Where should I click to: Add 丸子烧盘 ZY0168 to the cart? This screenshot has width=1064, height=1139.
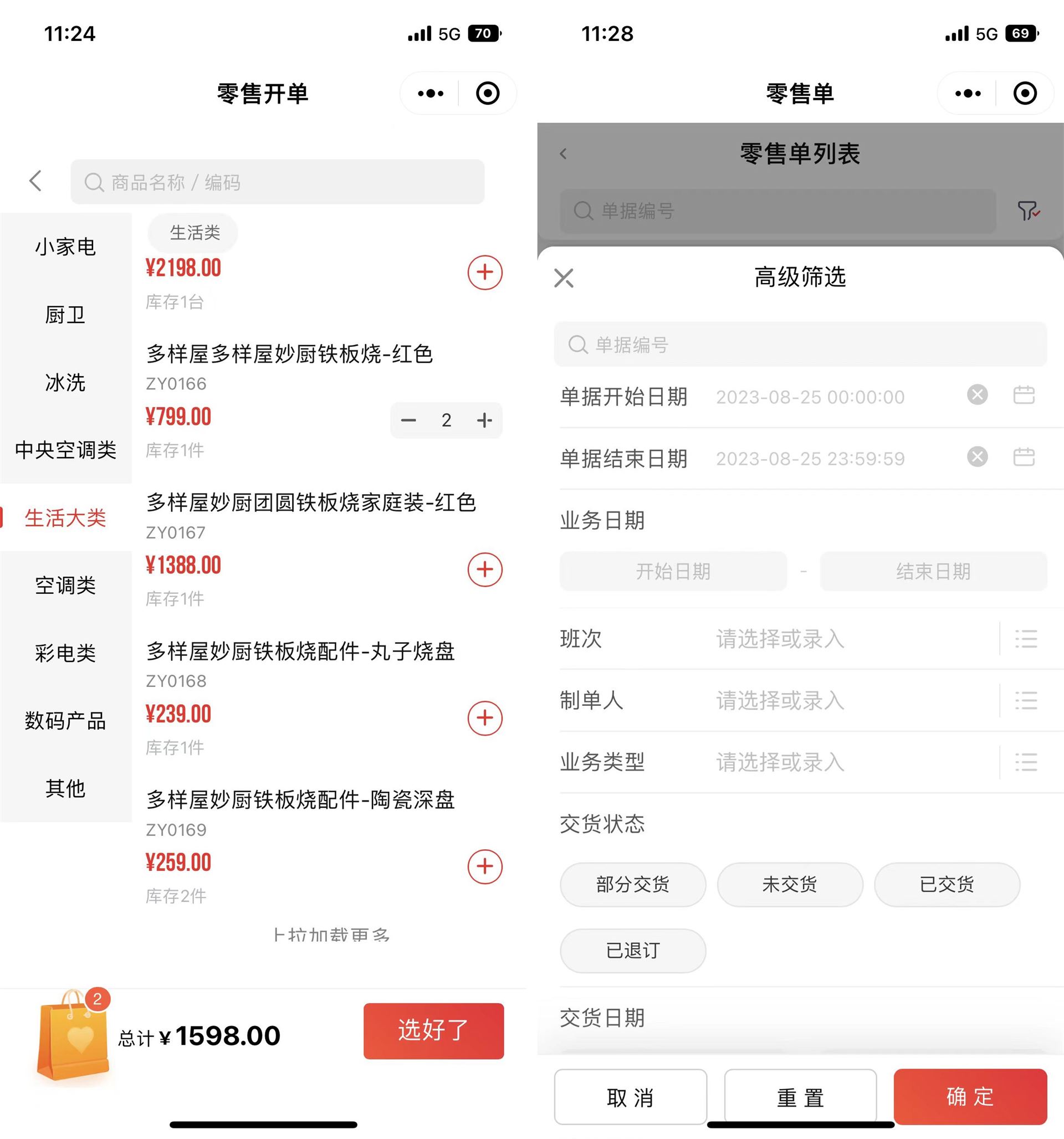pyautogui.click(x=484, y=718)
